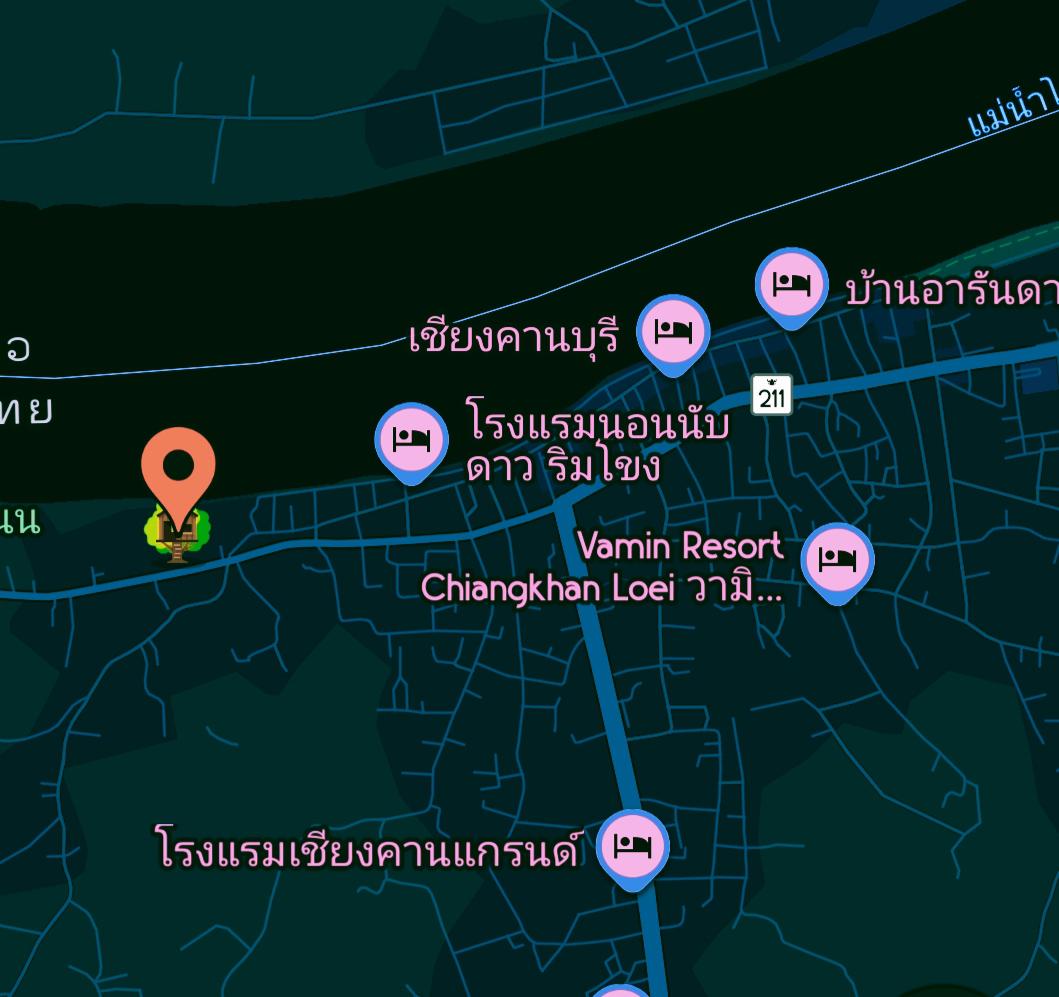The image size is (1059, 997).
Task: Open the เชียงคานบุรี hotel marker
Action: [x=673, y=331]
